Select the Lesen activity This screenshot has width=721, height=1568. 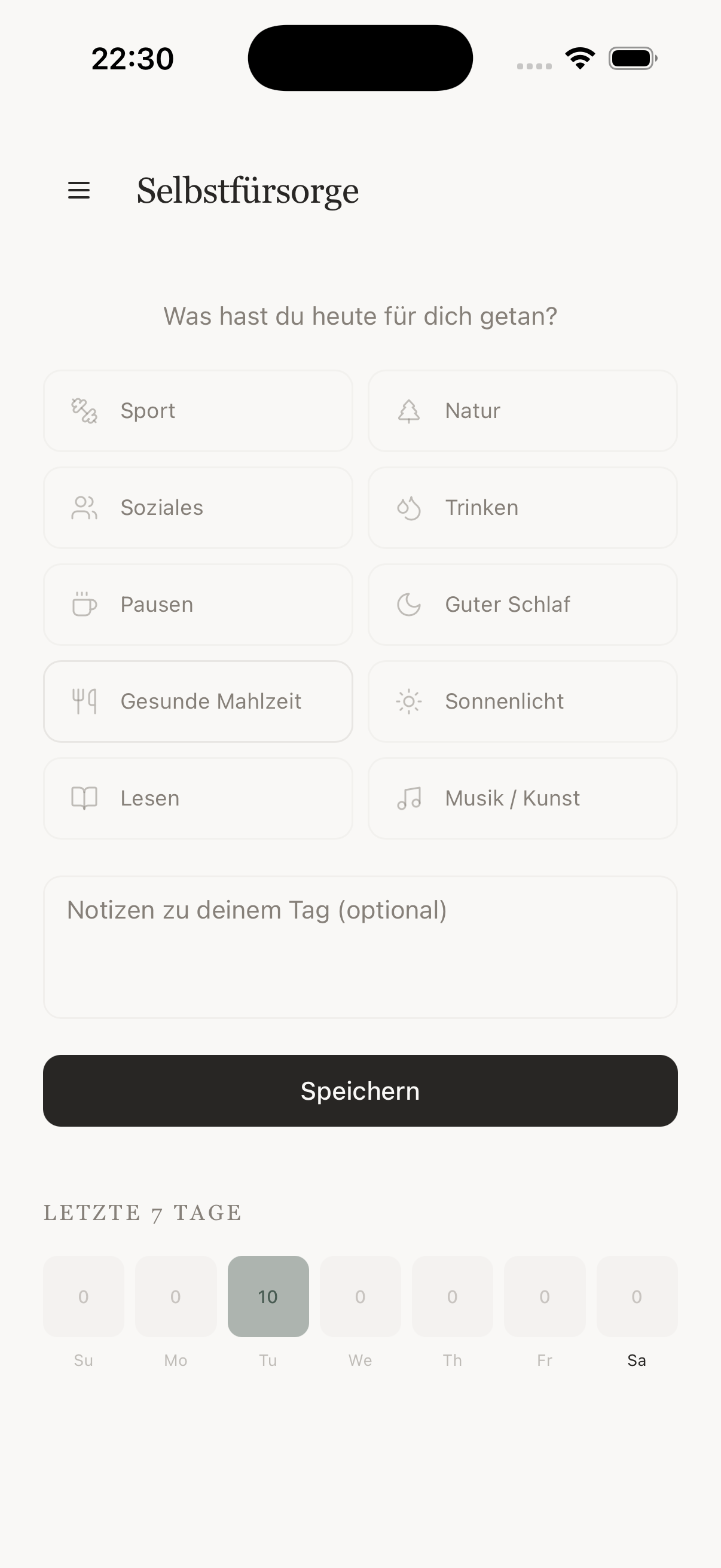[x=198, y=798]
